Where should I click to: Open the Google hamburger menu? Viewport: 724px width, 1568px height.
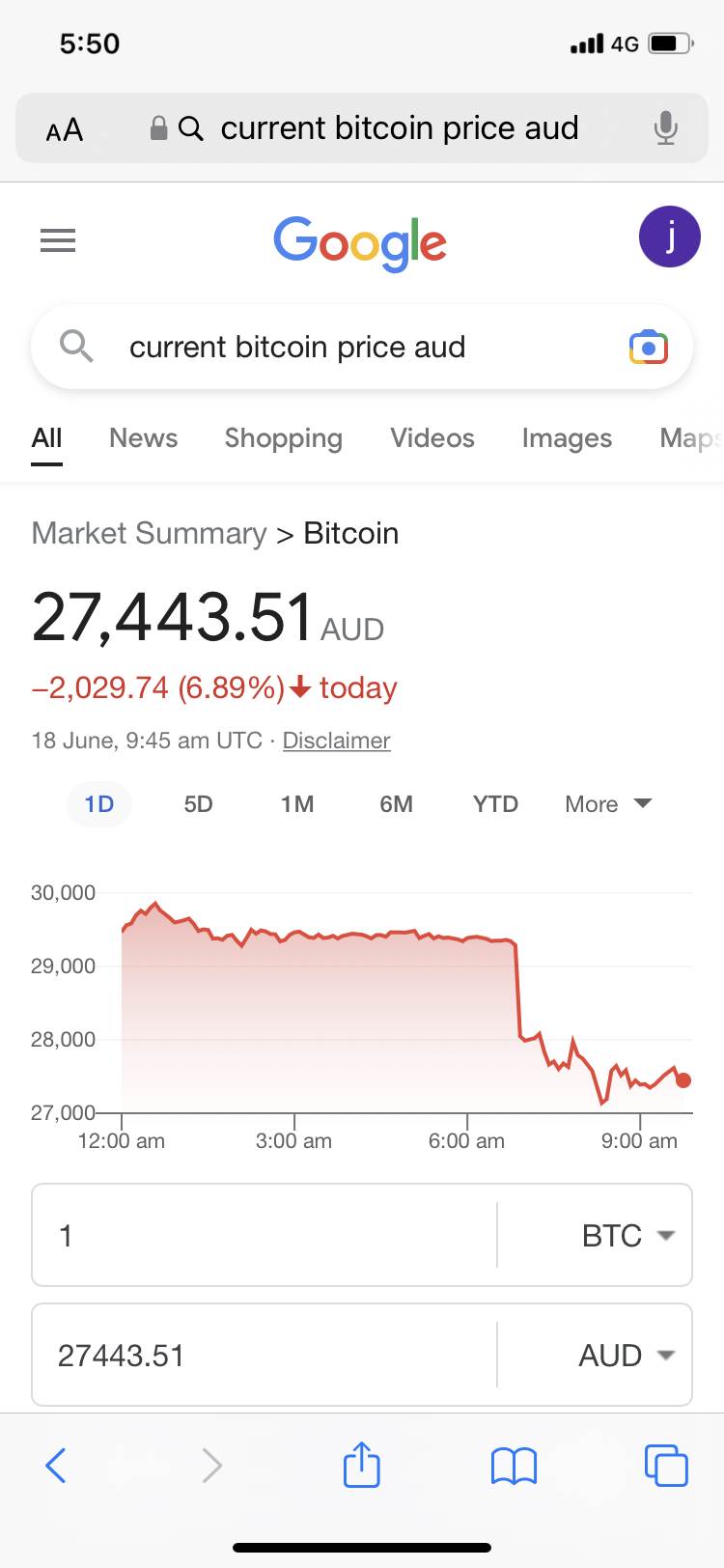click(x=58, y=239)
